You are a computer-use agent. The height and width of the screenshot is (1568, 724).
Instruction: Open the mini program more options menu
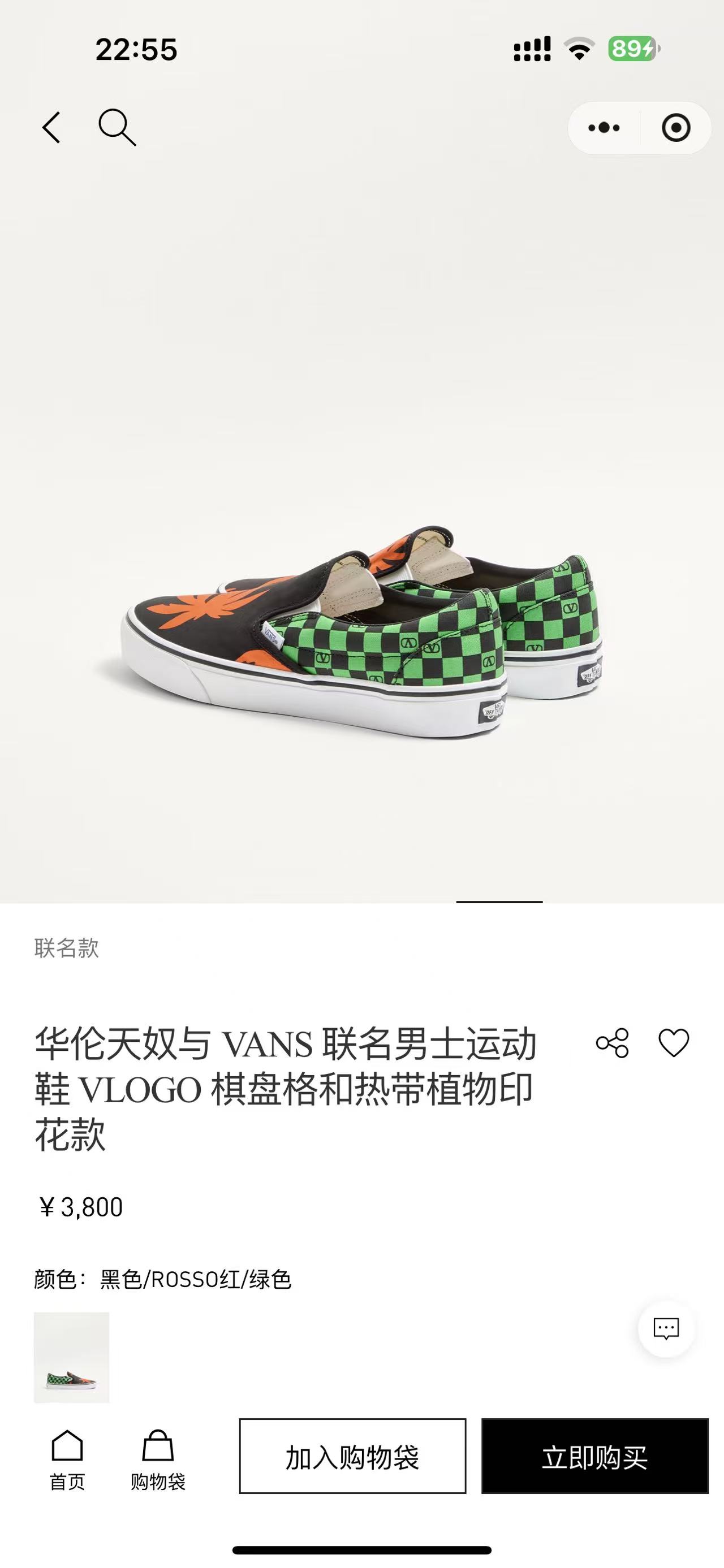tap(604, 128)
